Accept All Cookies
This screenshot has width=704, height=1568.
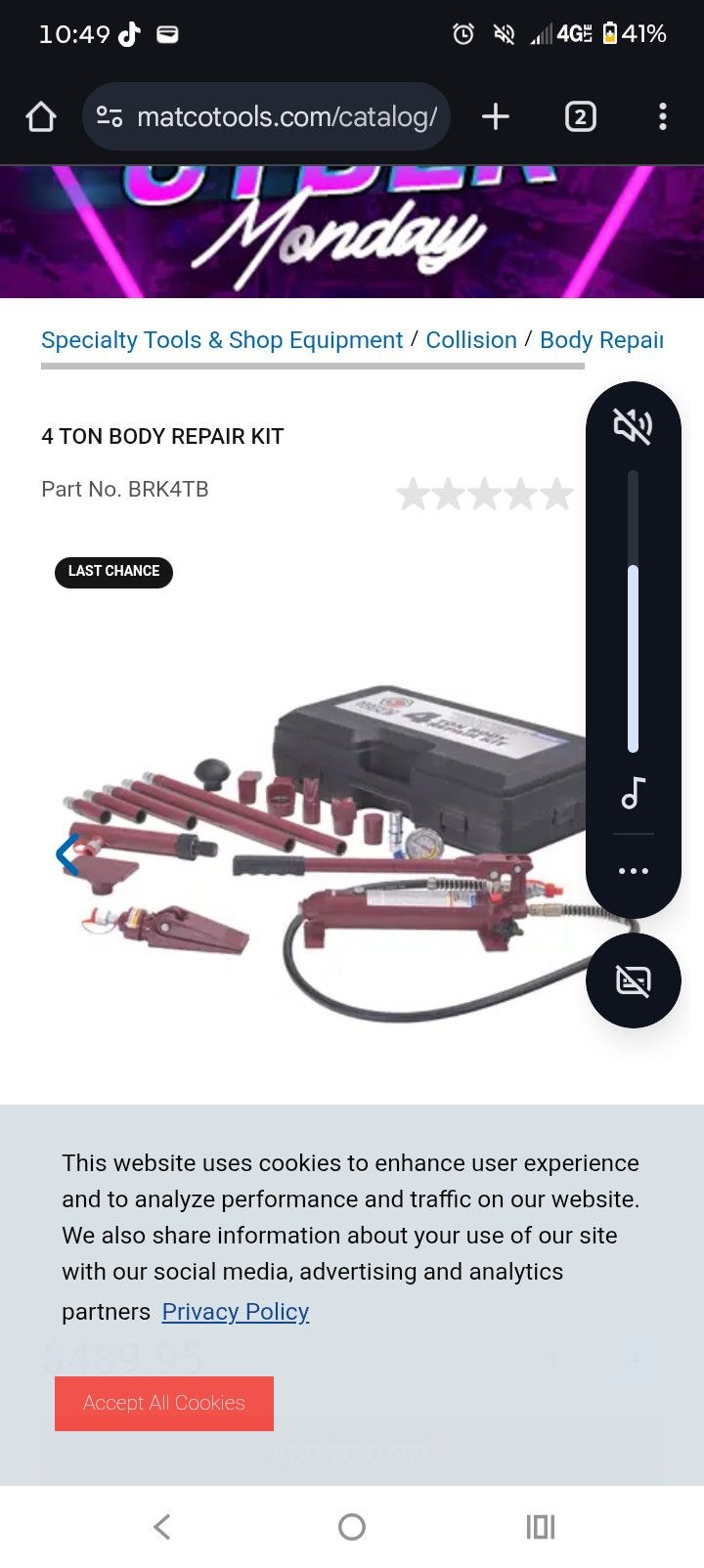point(164,1403)
